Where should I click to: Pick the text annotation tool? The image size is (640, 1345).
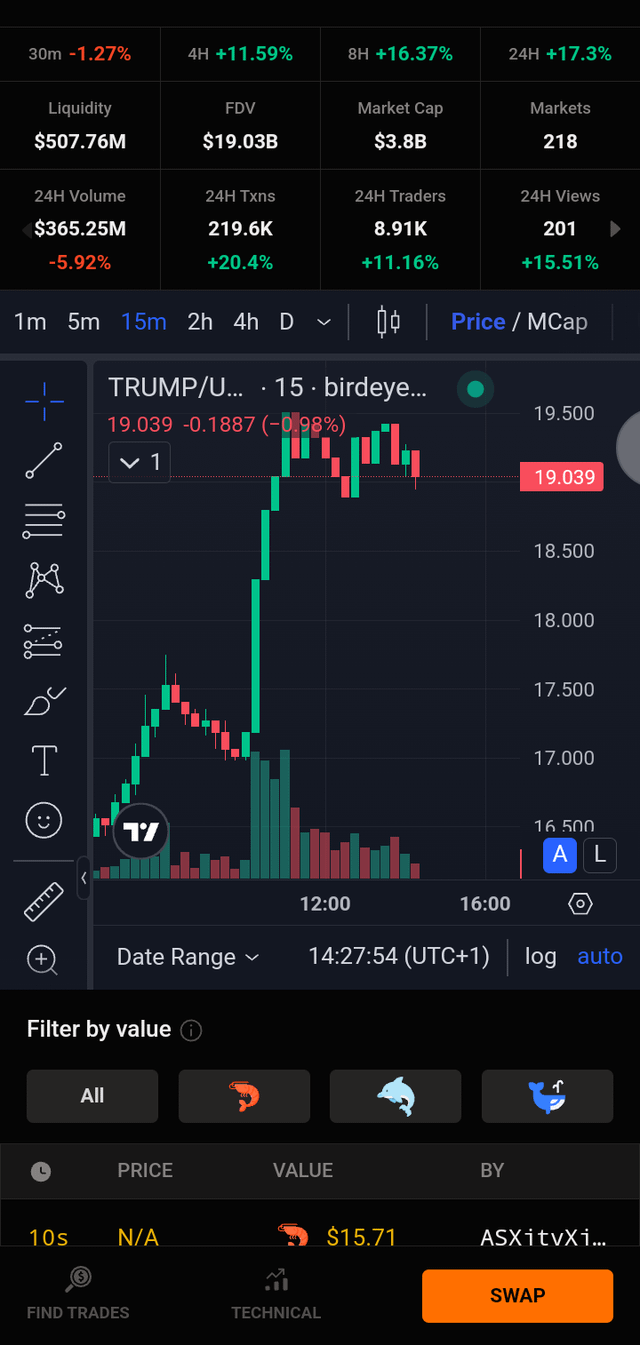point(44,760)
